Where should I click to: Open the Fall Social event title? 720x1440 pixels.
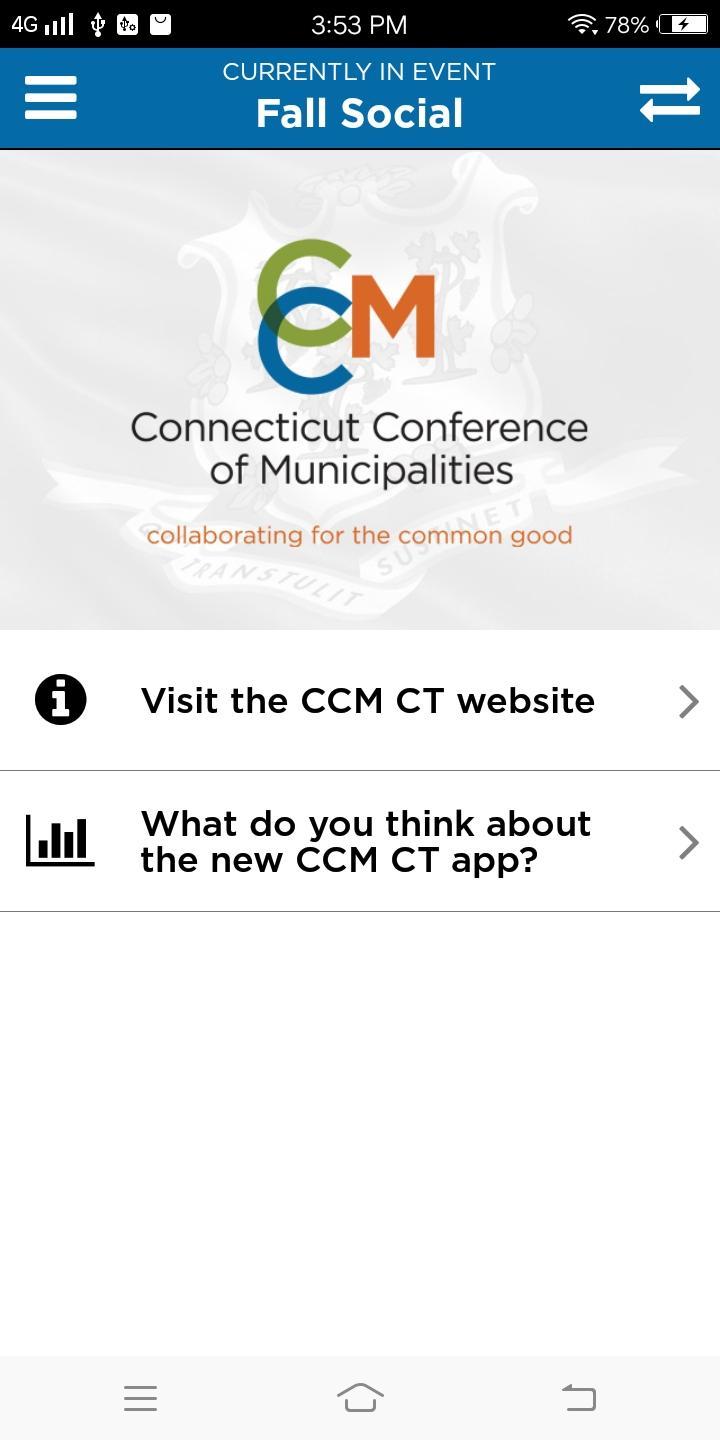coord(360,112)
